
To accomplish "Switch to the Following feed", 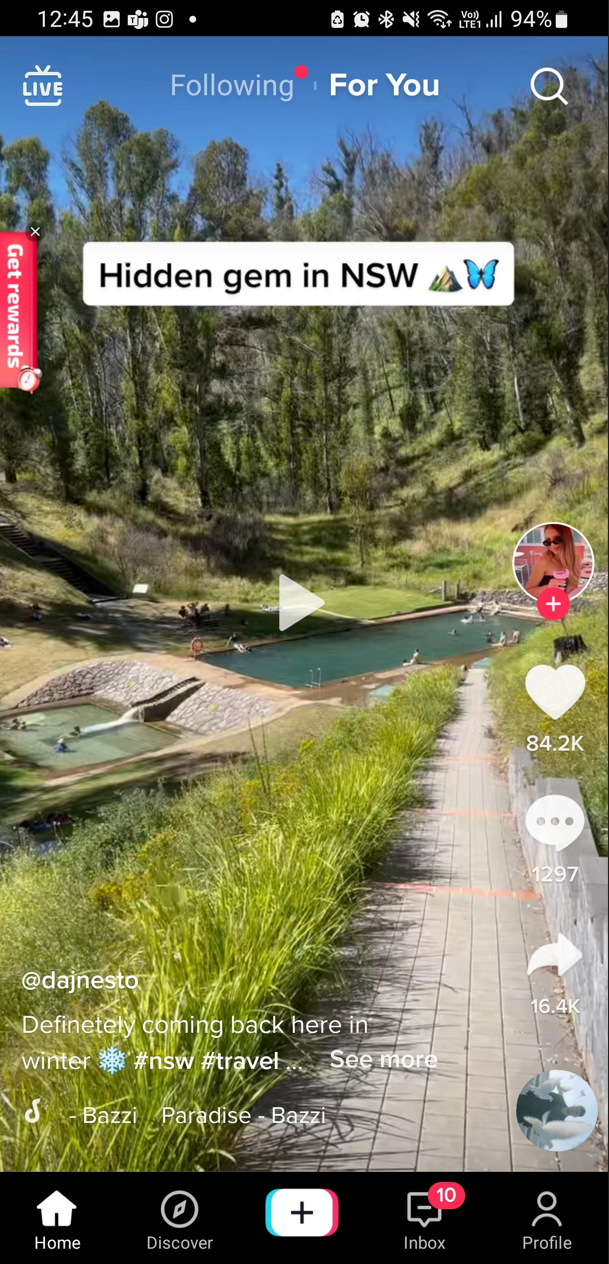I will click(231, 86).
